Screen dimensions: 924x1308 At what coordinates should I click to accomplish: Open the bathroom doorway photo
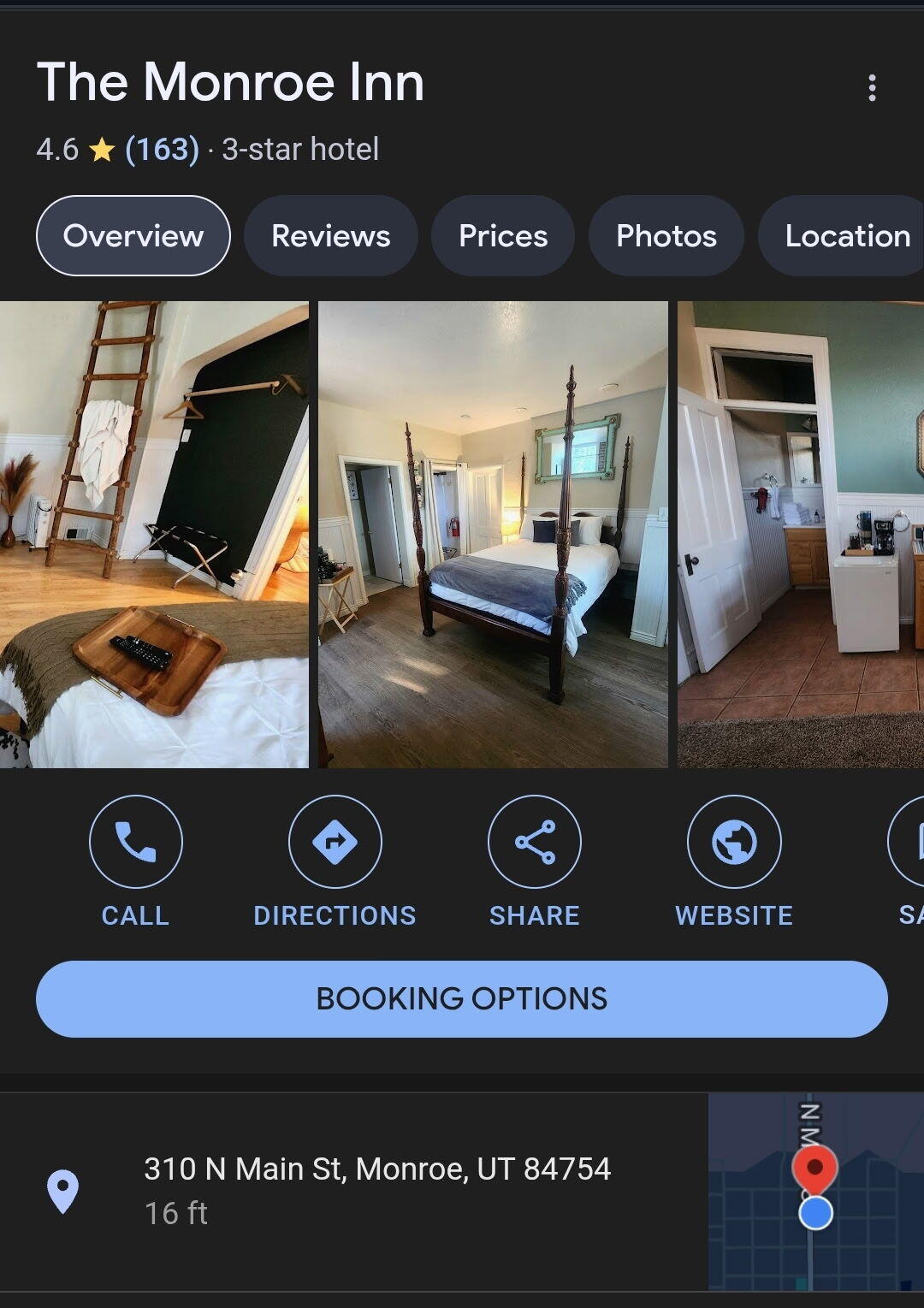[800, 534]
